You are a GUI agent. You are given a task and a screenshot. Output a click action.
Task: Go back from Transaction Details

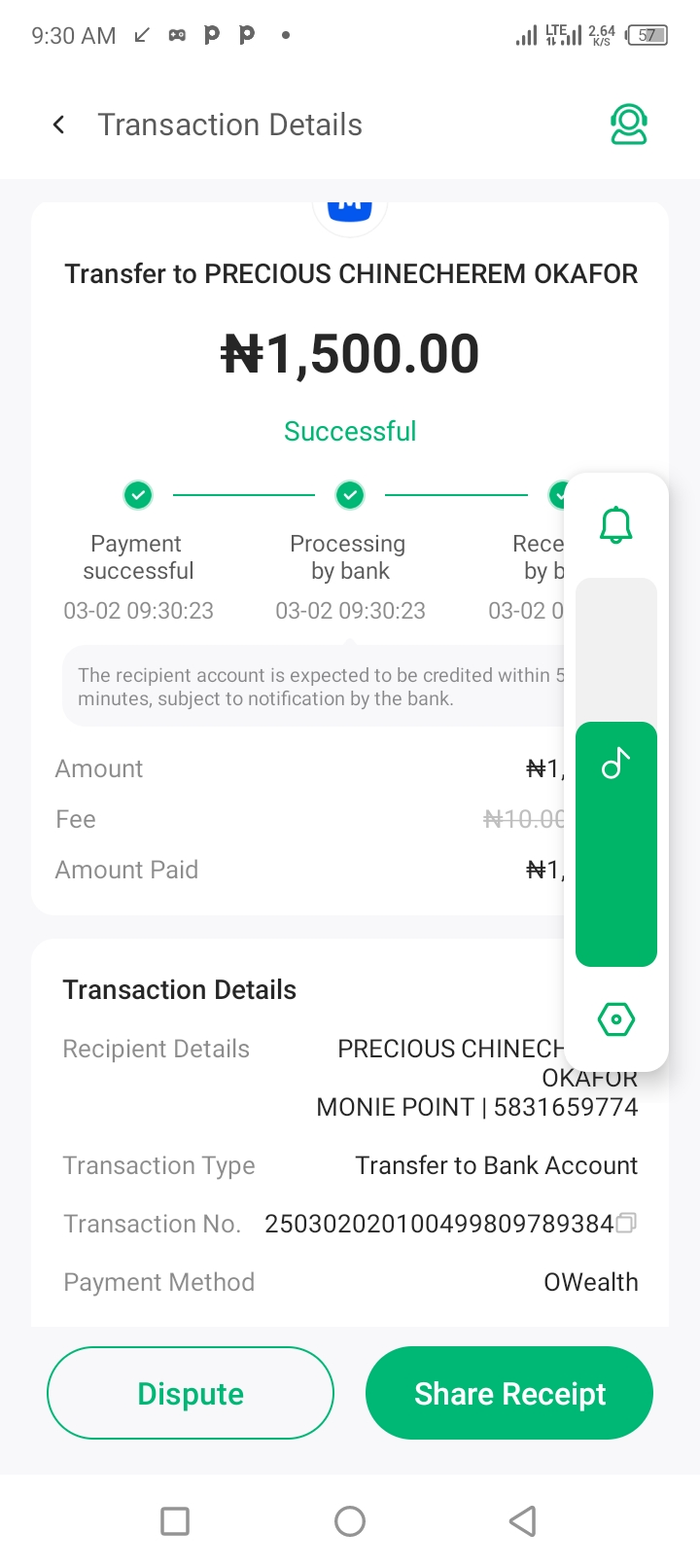59,125
